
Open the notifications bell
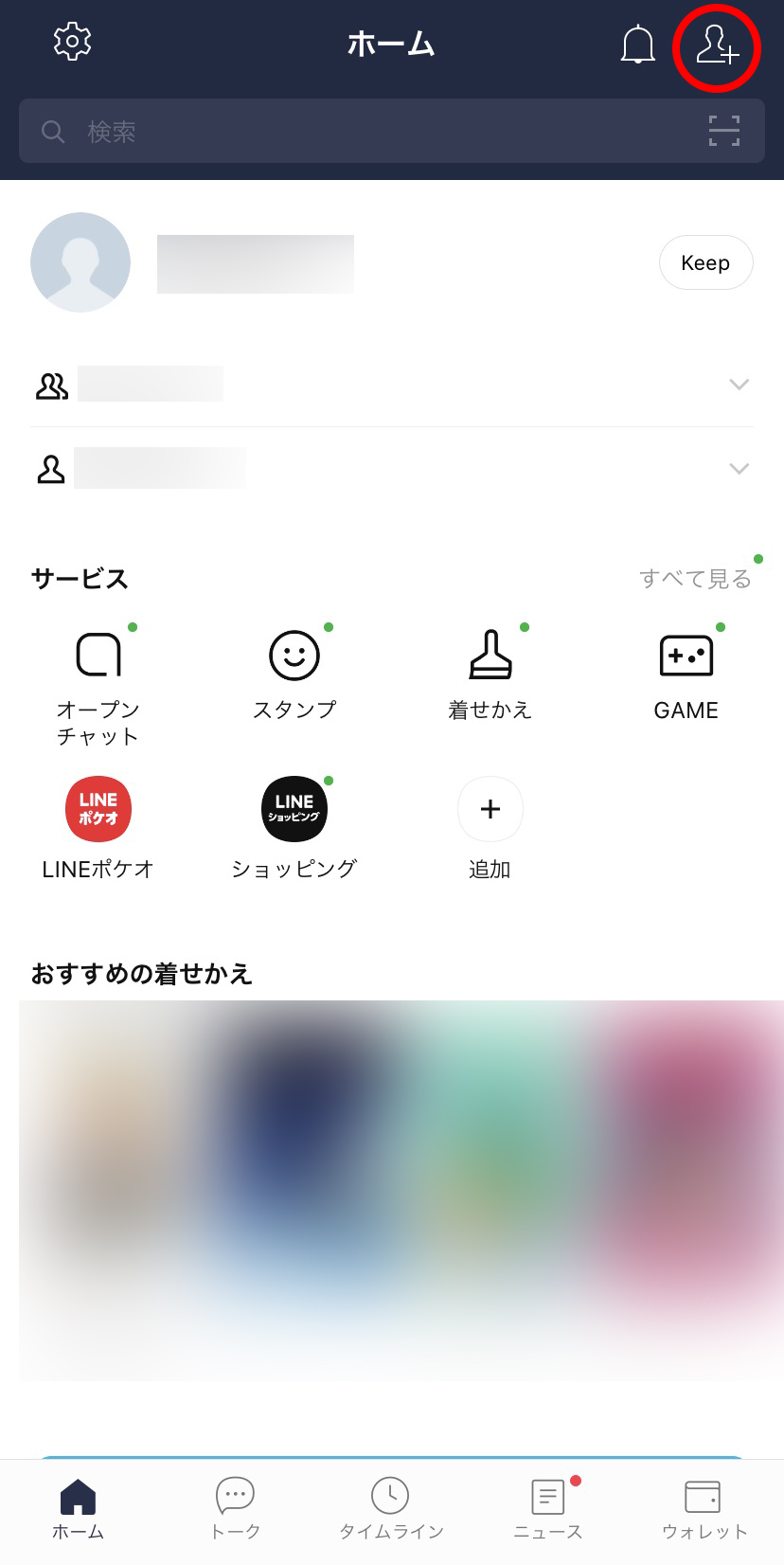[636, 45]
